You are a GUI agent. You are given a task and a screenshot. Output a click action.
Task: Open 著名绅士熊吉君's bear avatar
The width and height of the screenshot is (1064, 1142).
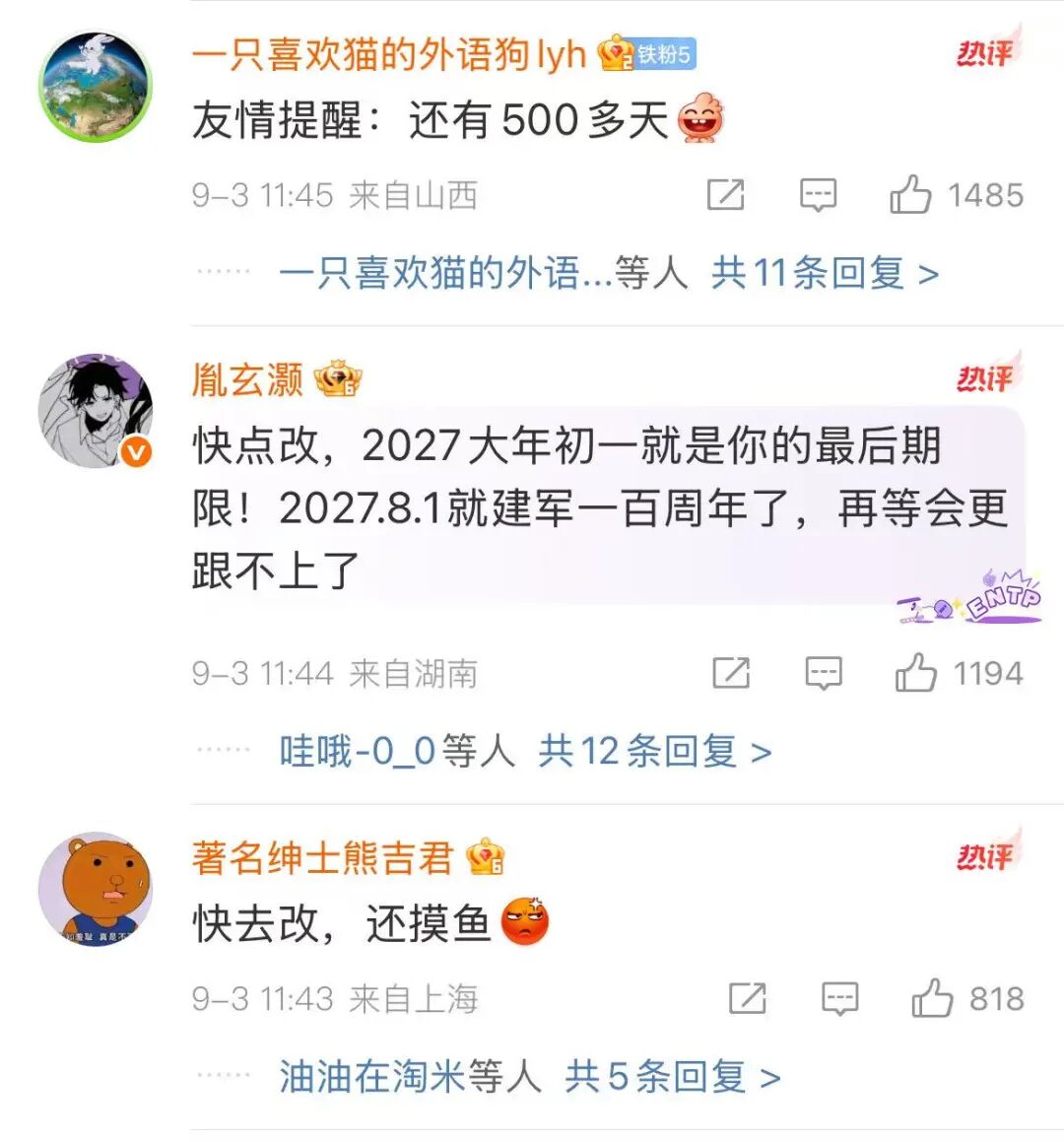point(95,889)
